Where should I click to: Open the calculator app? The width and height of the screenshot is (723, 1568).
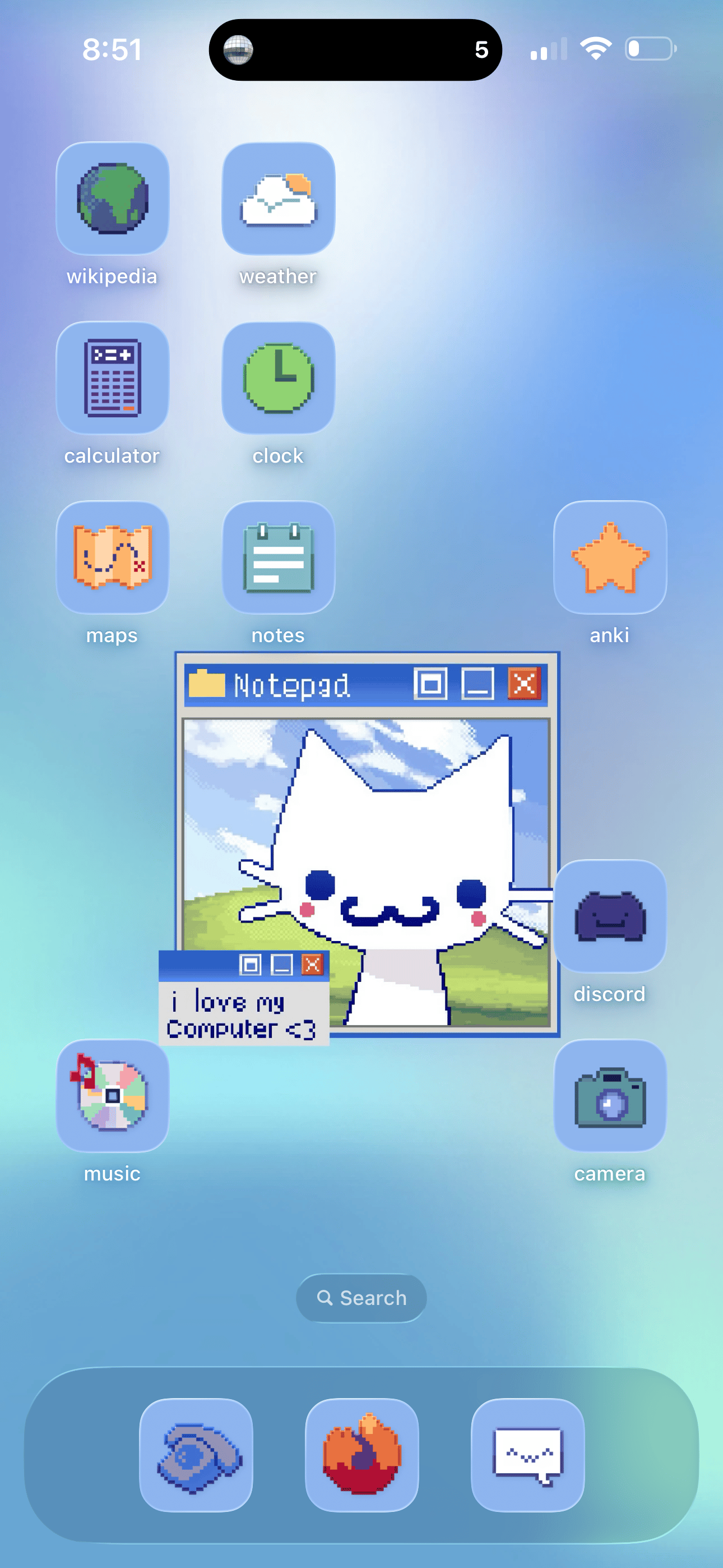[112, 378]
